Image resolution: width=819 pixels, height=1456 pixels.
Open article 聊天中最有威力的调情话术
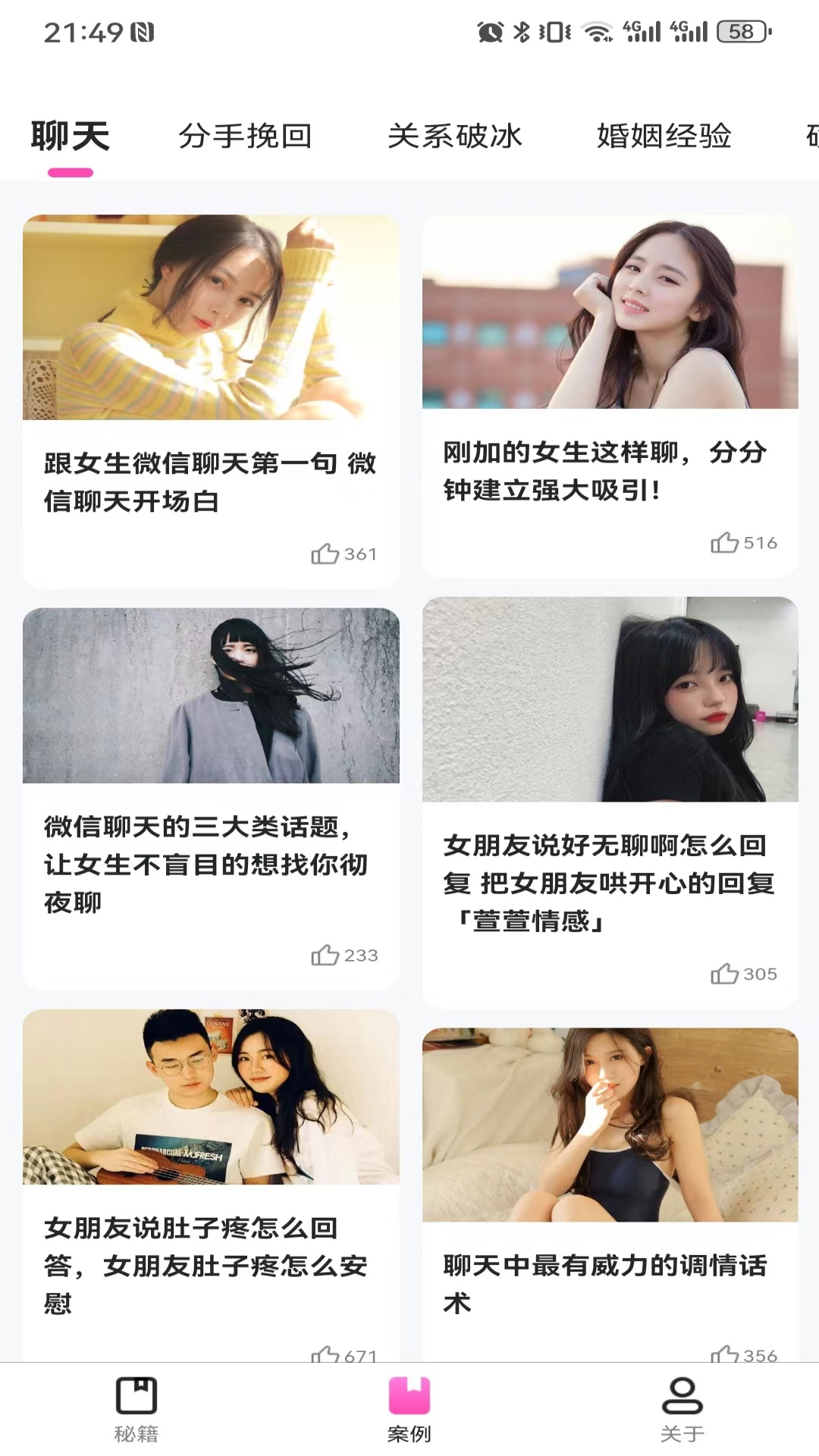604,1283
